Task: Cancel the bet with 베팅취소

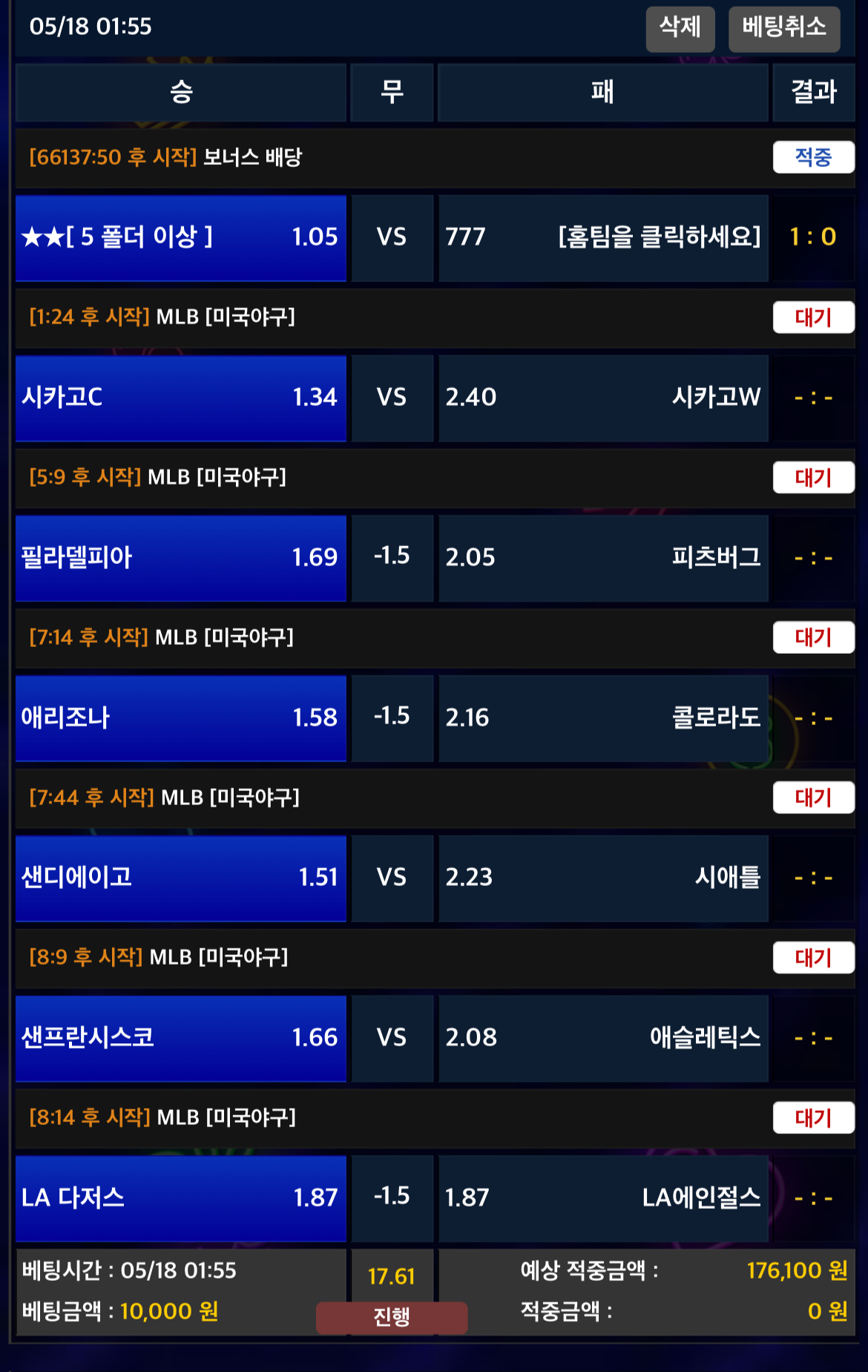Action: click(x=783, y=28)
